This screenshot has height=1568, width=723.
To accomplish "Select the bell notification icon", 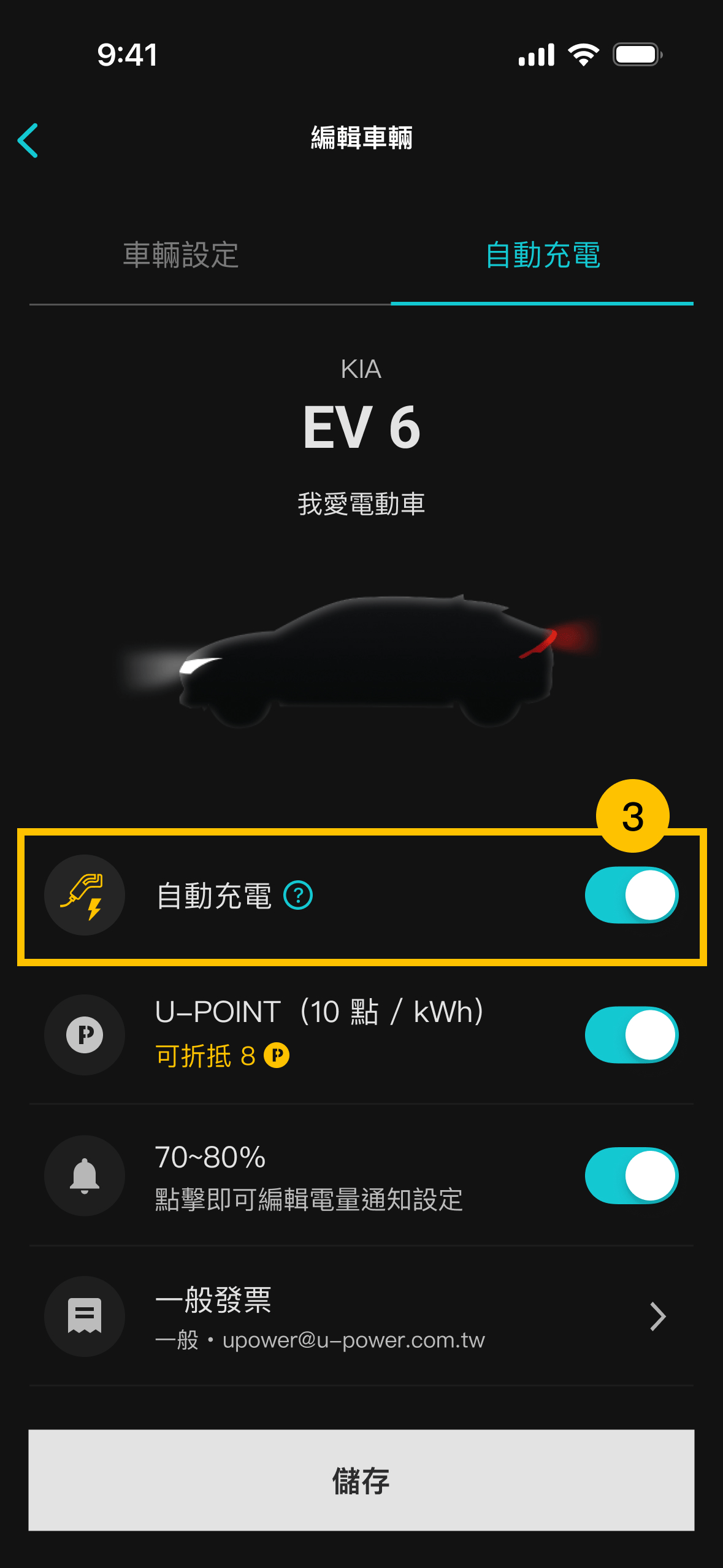I will click(85, 1176).
